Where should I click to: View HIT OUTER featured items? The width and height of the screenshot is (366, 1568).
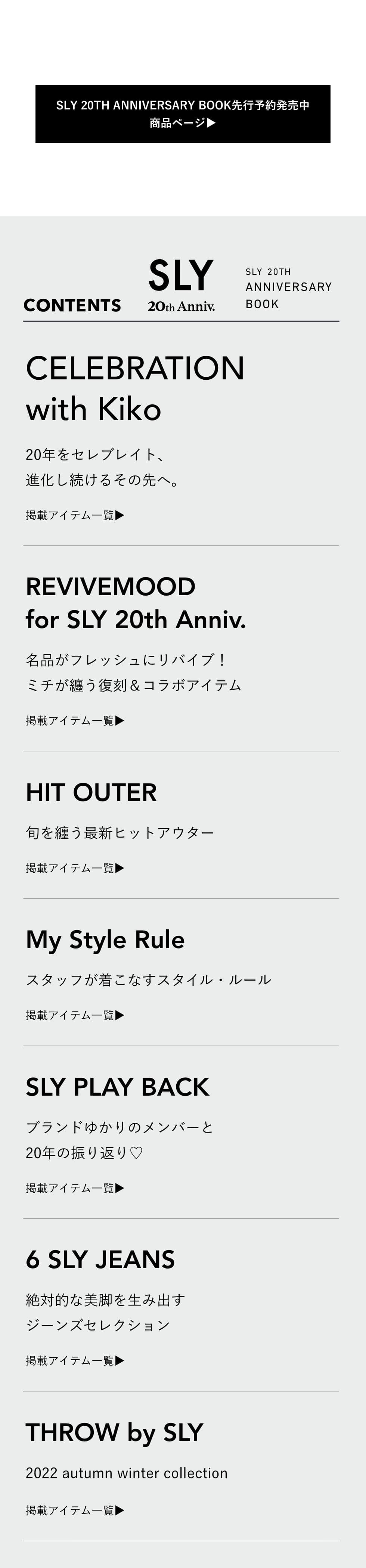pos(75,867)
